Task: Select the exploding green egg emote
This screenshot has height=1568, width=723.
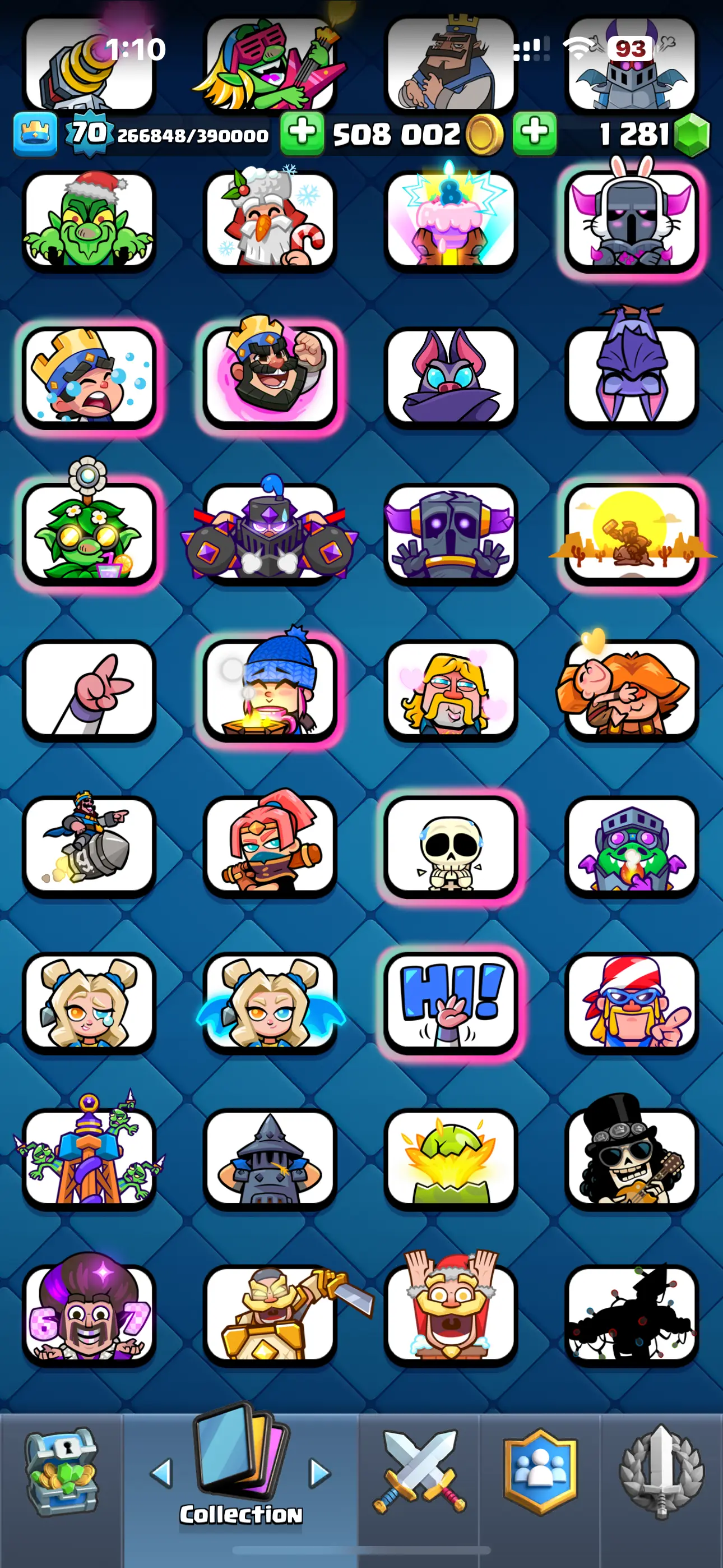Action: point(451,1159)
